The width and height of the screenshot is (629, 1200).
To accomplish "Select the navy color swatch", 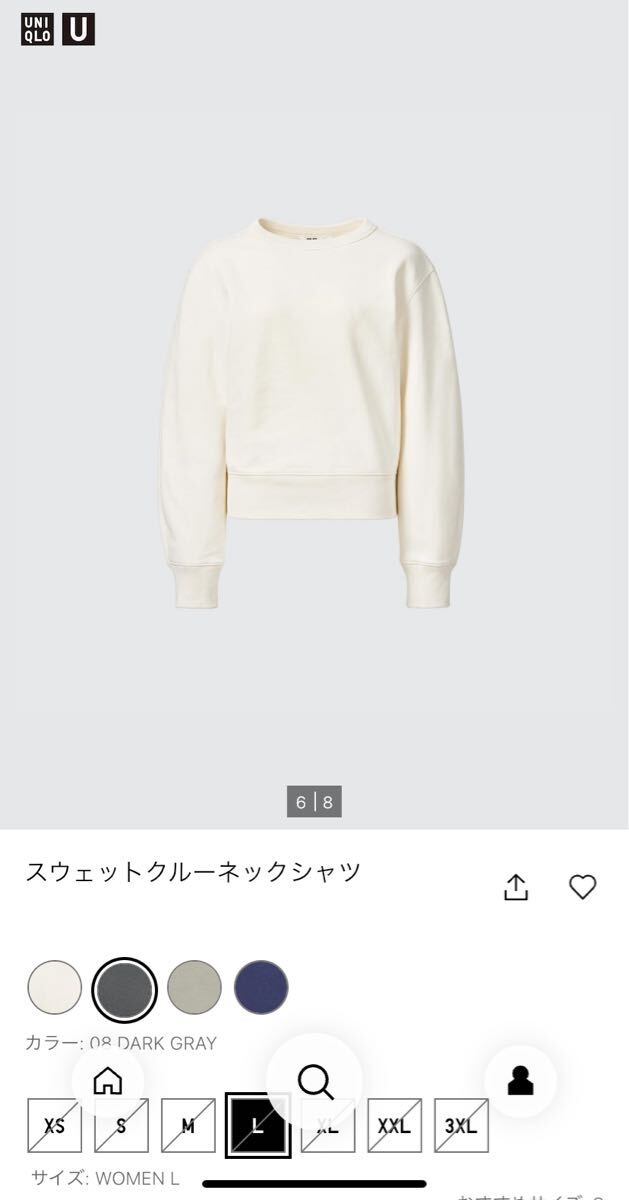I will 261,987.
